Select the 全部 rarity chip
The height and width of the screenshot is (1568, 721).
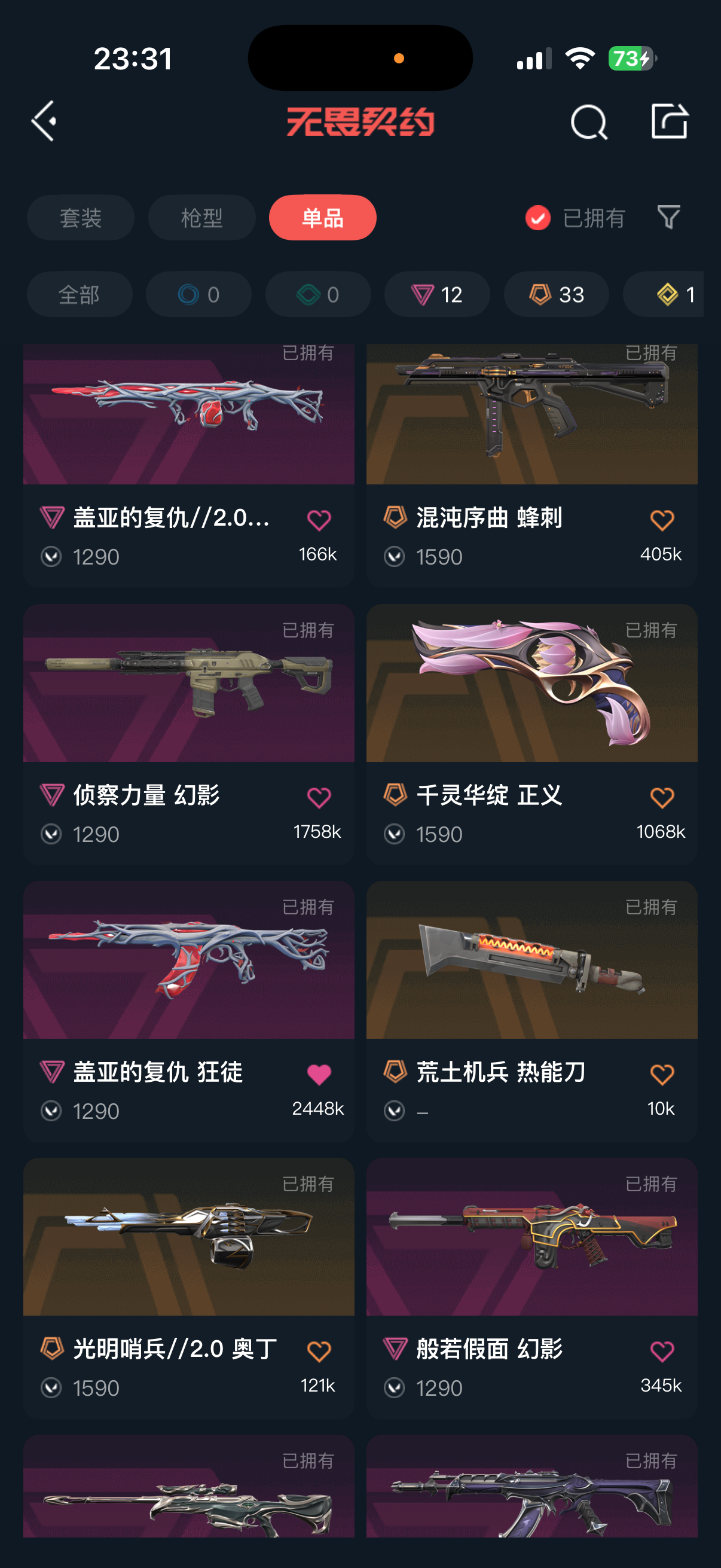[80, 295]
